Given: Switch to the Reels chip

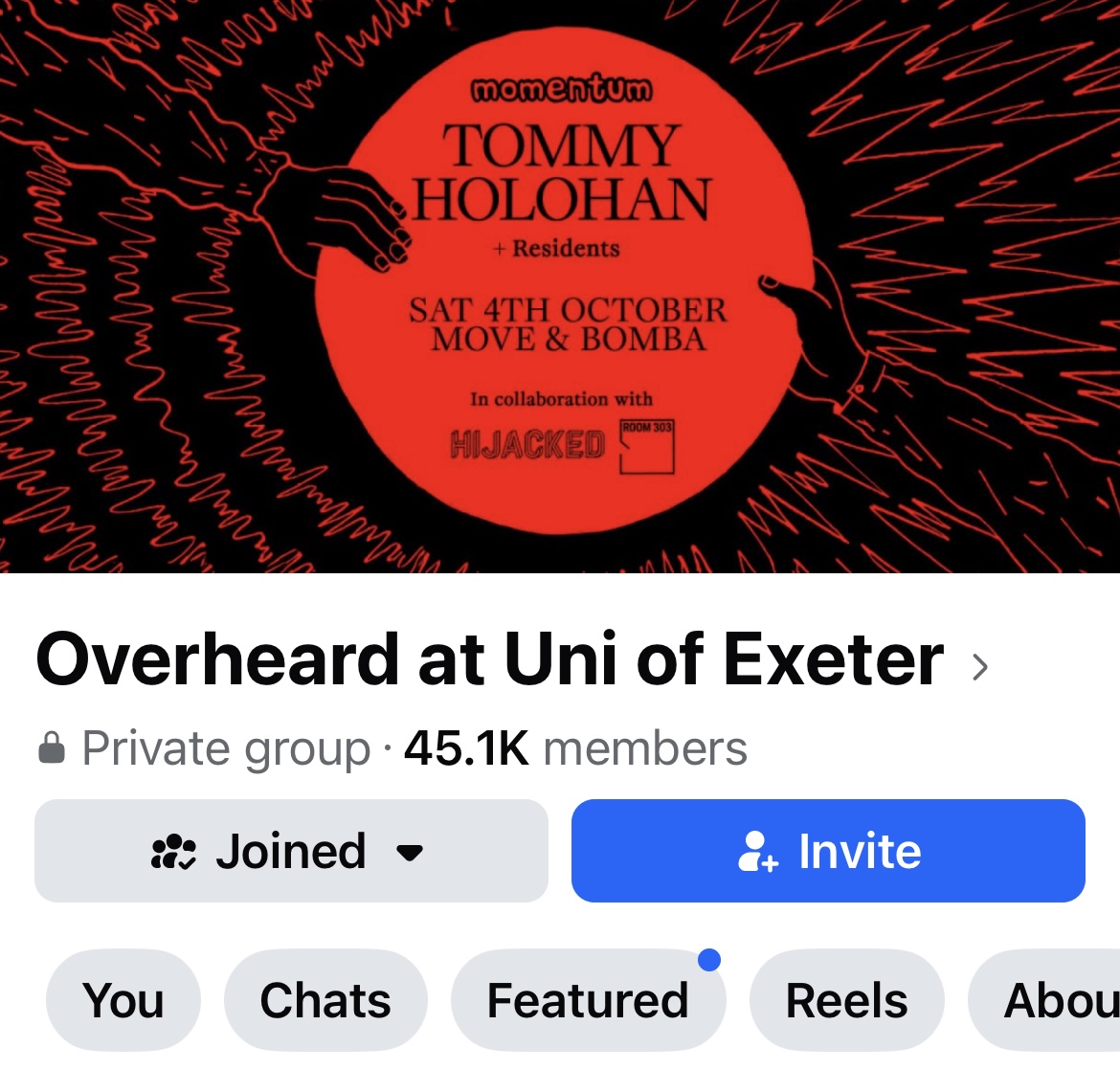Looking at the screenshot, I should coord(846,1000).
